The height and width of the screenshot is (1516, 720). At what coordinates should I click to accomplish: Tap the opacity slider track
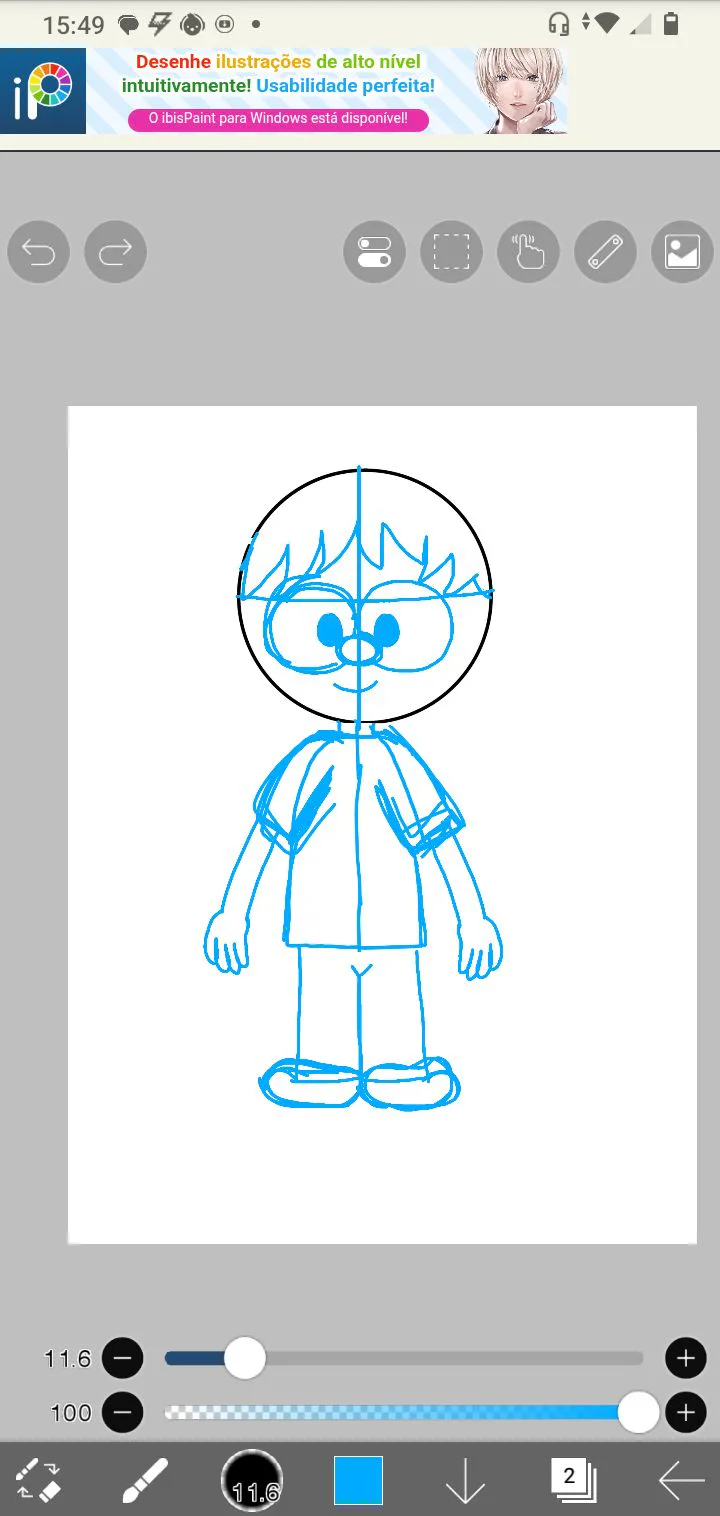point(400,1412)
